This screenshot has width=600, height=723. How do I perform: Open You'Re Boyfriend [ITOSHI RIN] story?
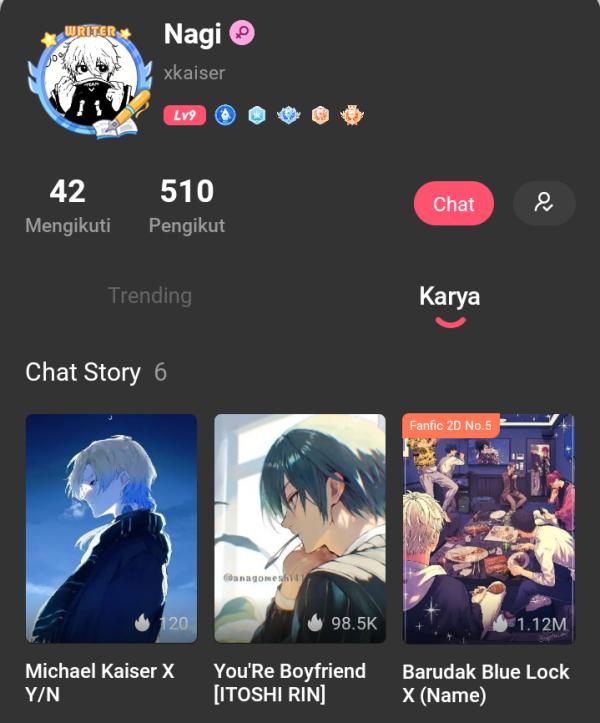coord(299,529)
